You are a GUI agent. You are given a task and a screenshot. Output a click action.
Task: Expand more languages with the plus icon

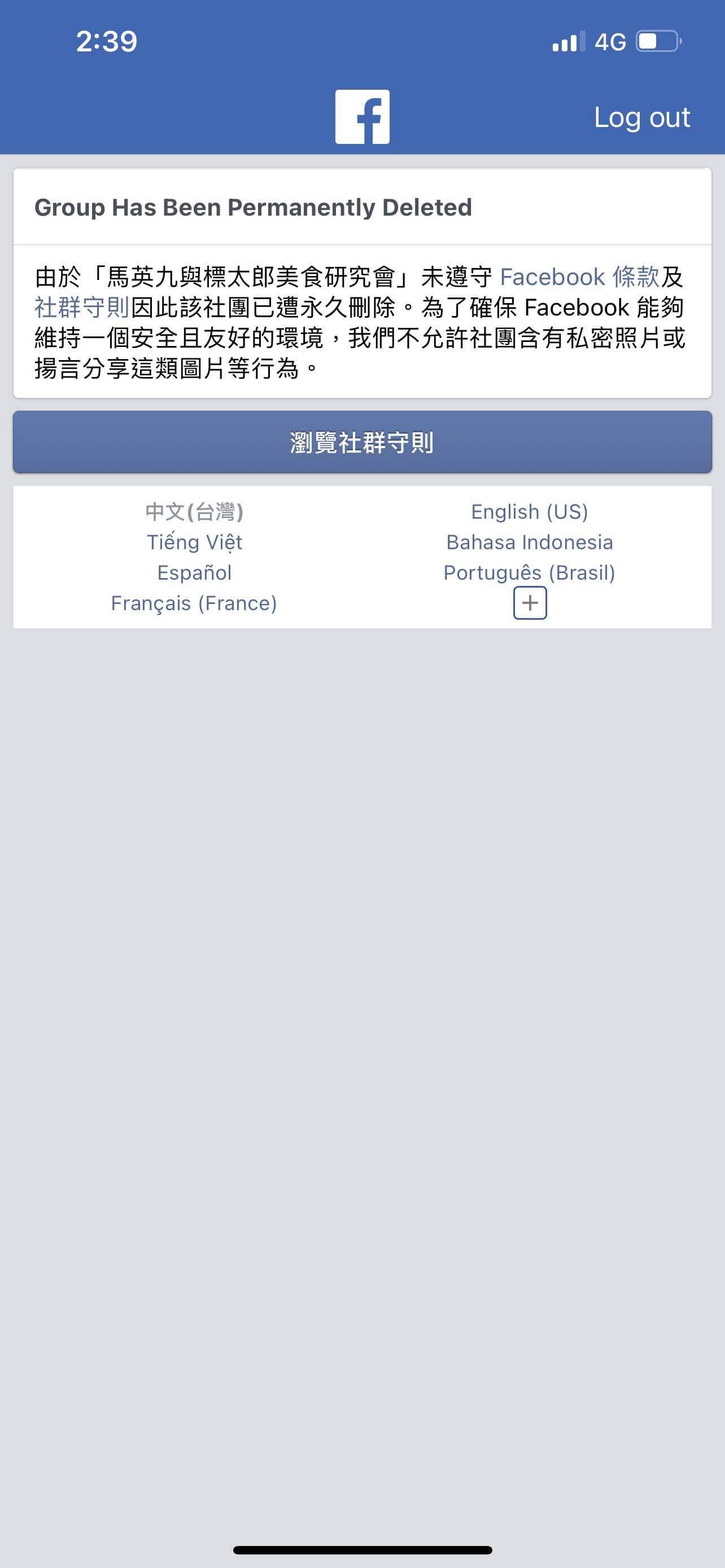click(x=530, y=603)
